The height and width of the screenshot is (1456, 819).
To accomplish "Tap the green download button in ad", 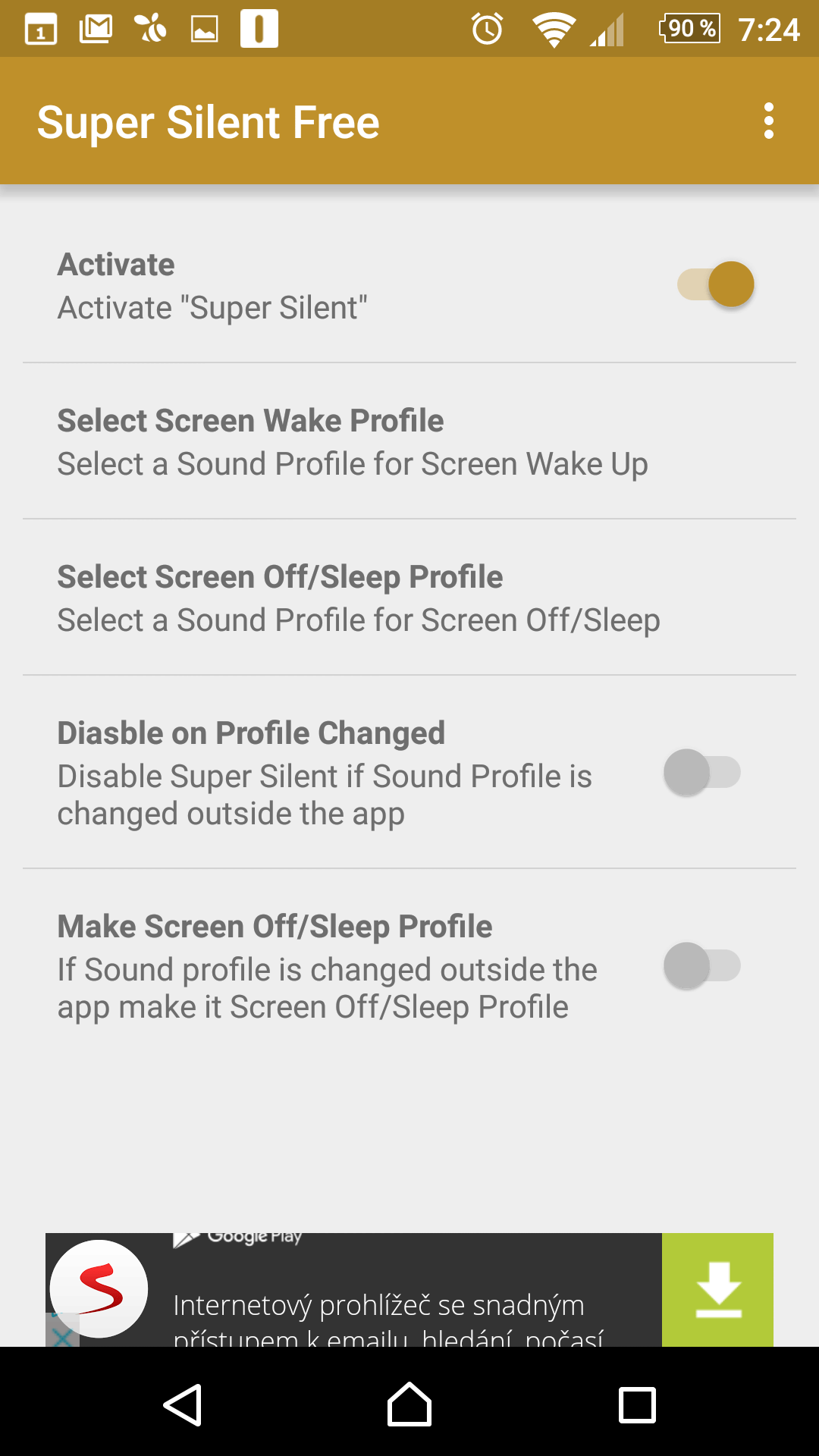I will pyautogui.click(x=717, y=1290).
